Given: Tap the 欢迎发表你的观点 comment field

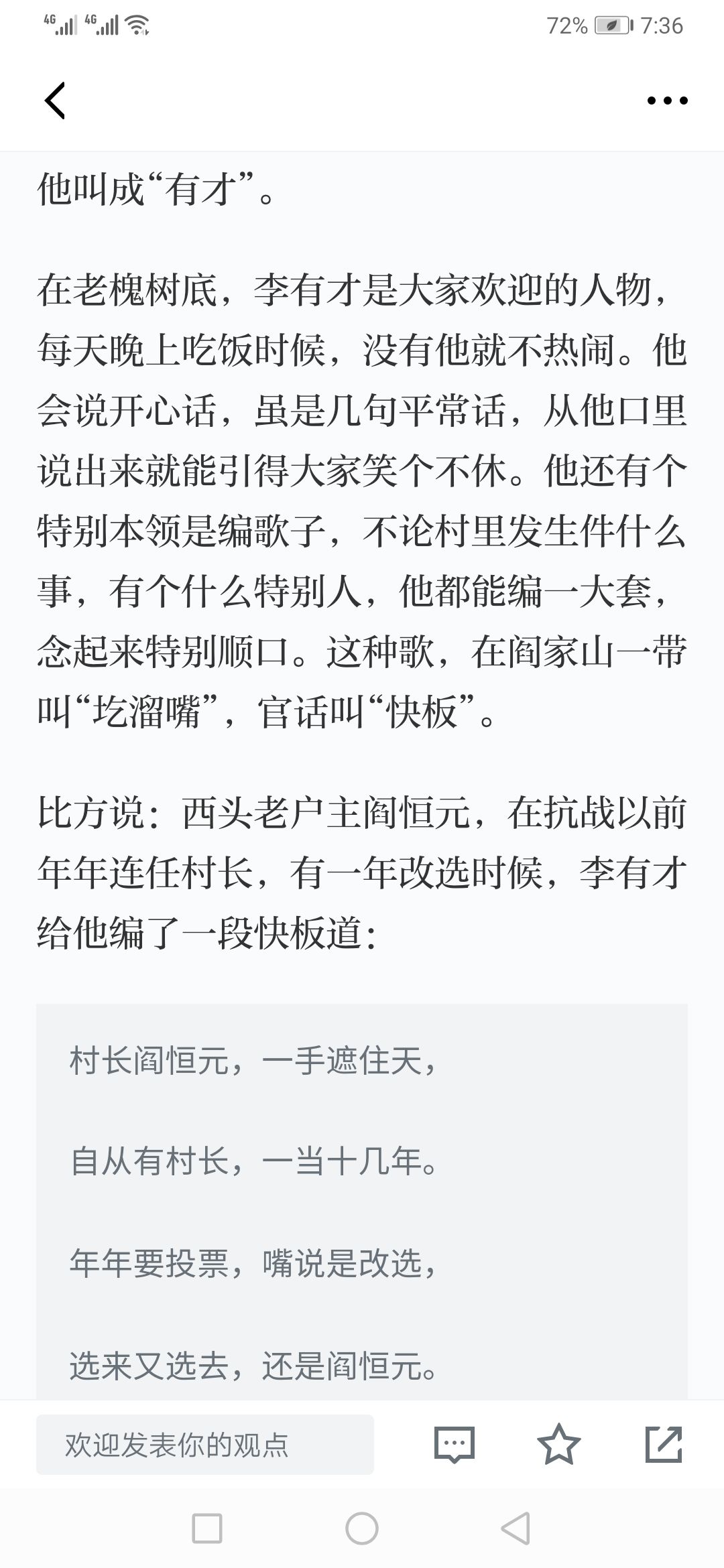Looking at the screenshot, I should 204,1445.
